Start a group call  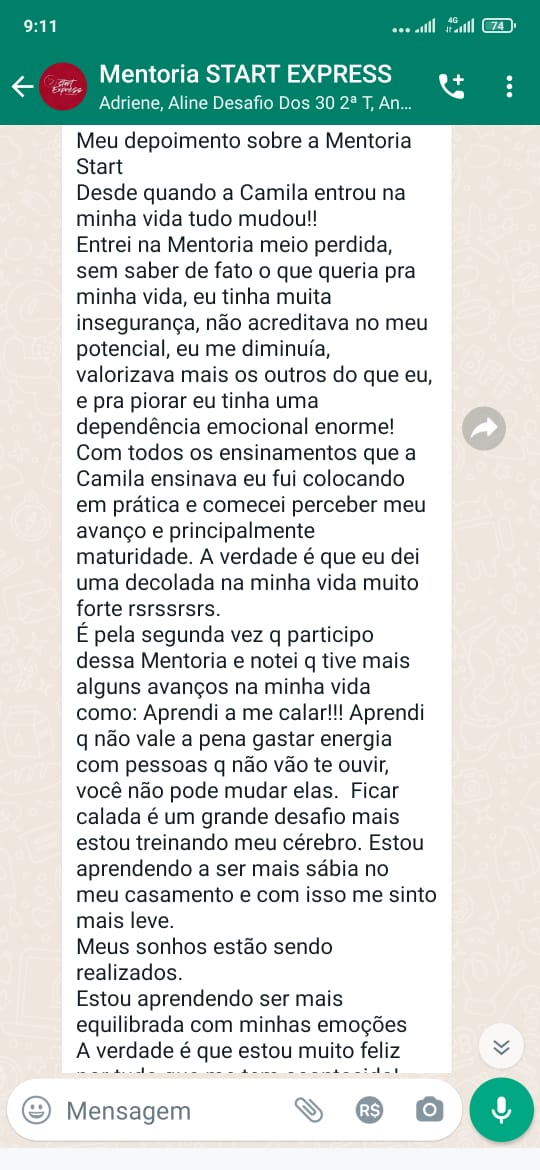coord(451,87)
